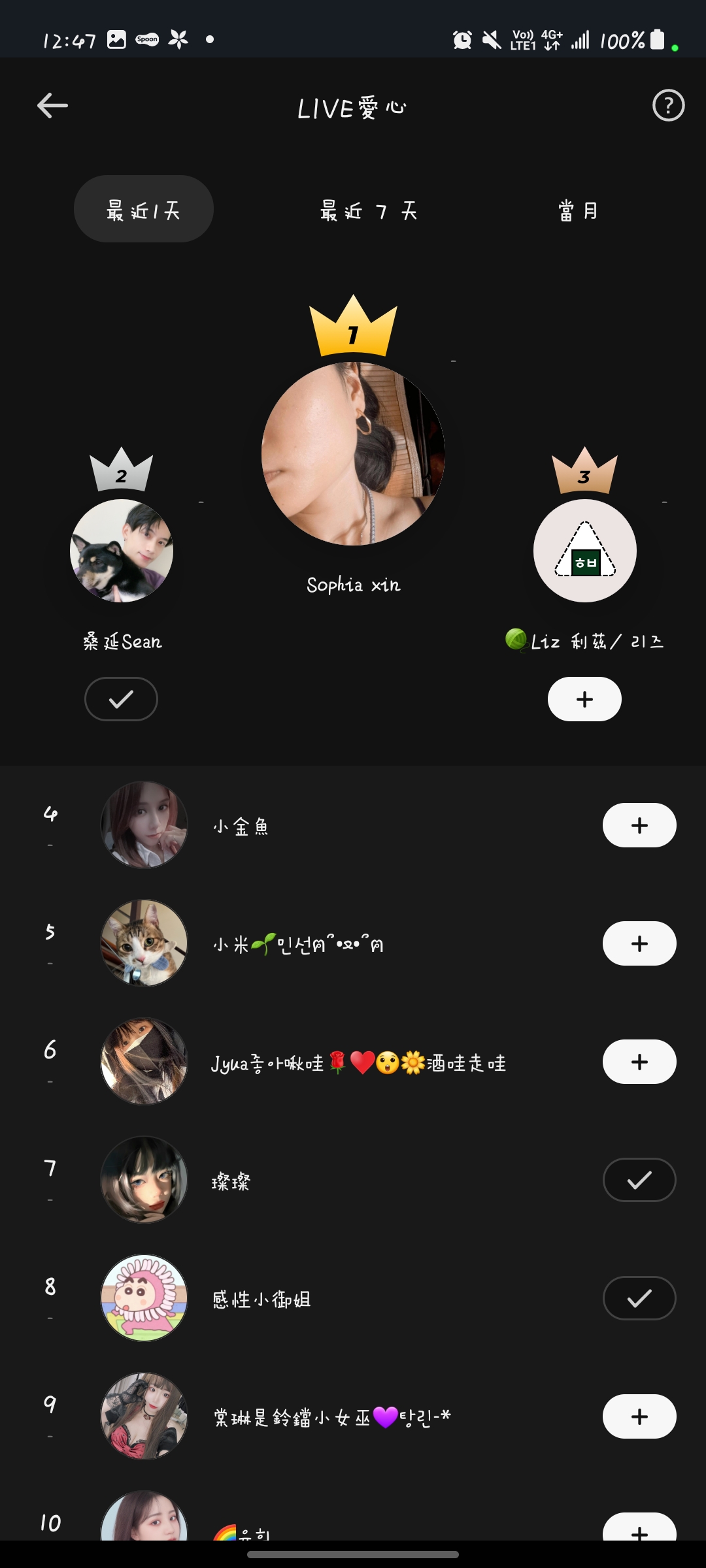Follow 棠琳是鈴鐺小女巫 with the plus button
The width and height of the screenshot is (706, 1568).
coord(639,1416)
